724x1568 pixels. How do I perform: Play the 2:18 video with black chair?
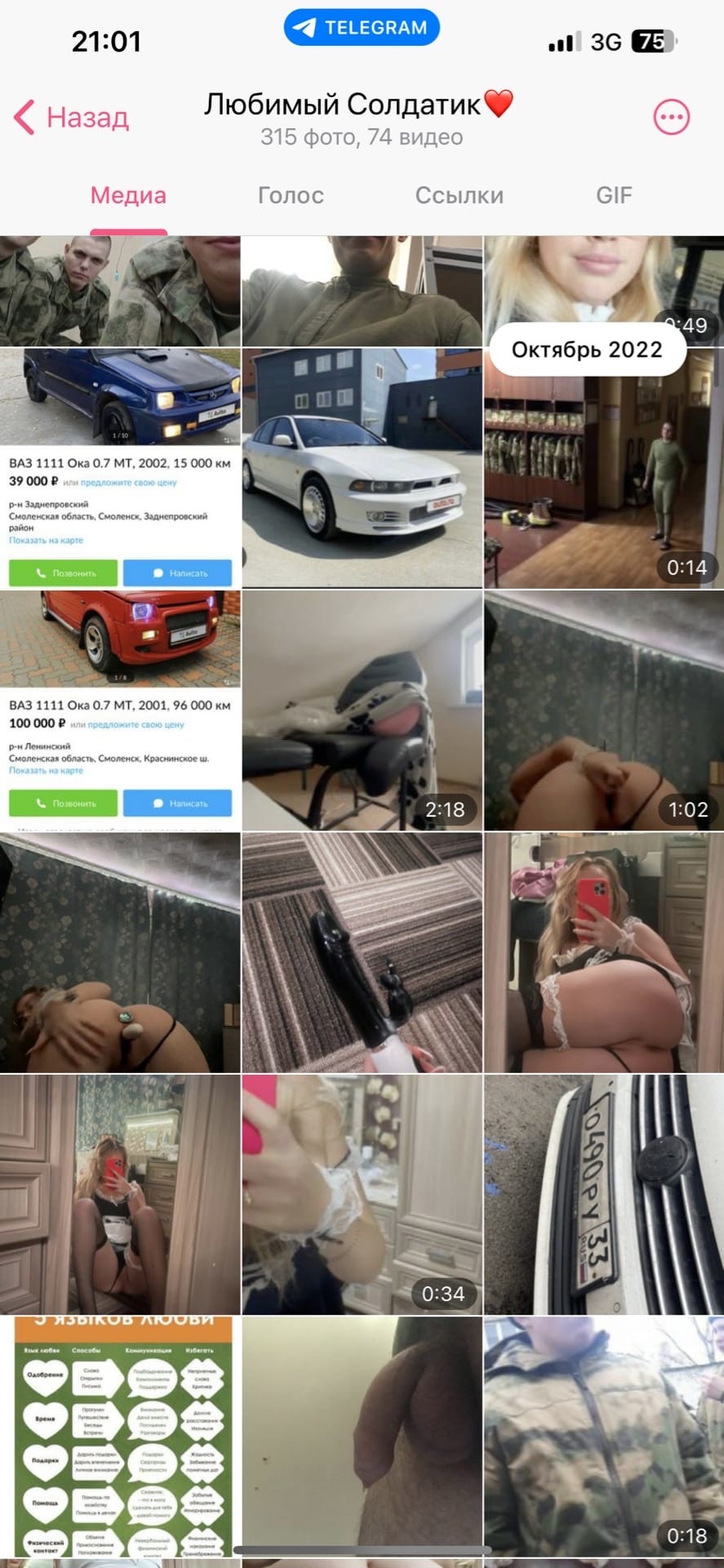click(x=362, y=710)
